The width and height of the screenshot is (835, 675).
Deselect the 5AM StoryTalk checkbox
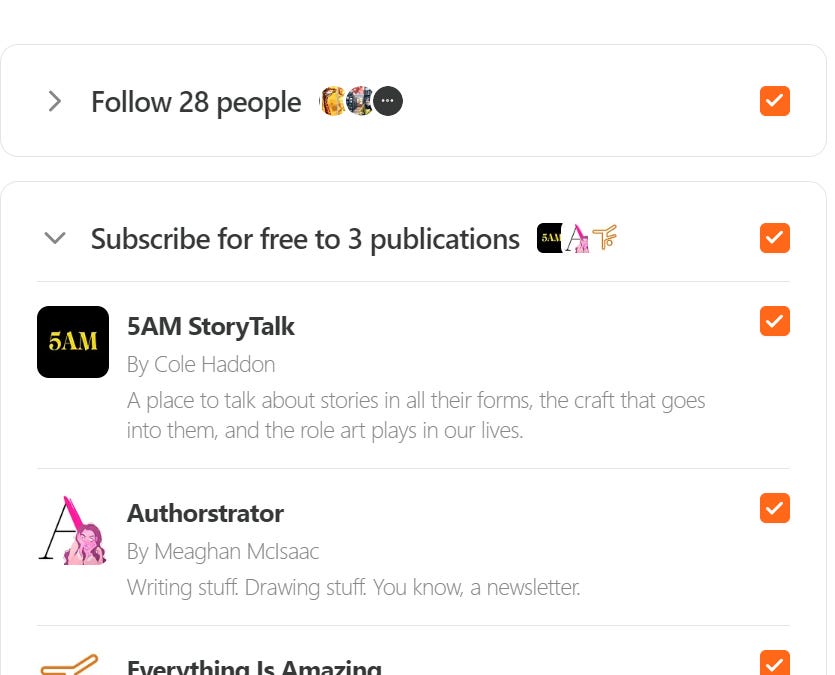pyautogui.click(x=774, y=321)
